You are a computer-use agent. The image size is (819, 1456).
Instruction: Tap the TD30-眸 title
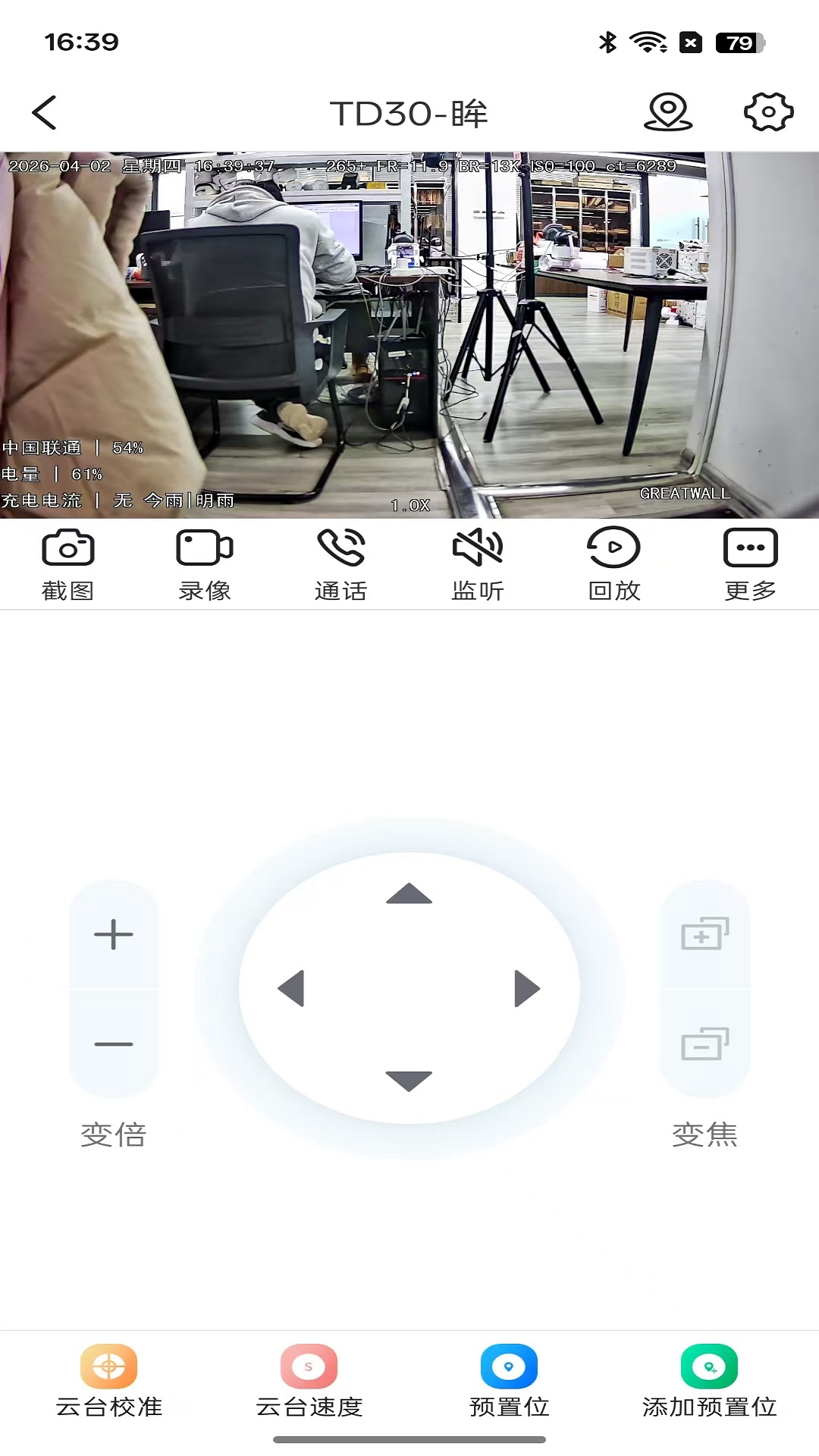pos(409,112)
